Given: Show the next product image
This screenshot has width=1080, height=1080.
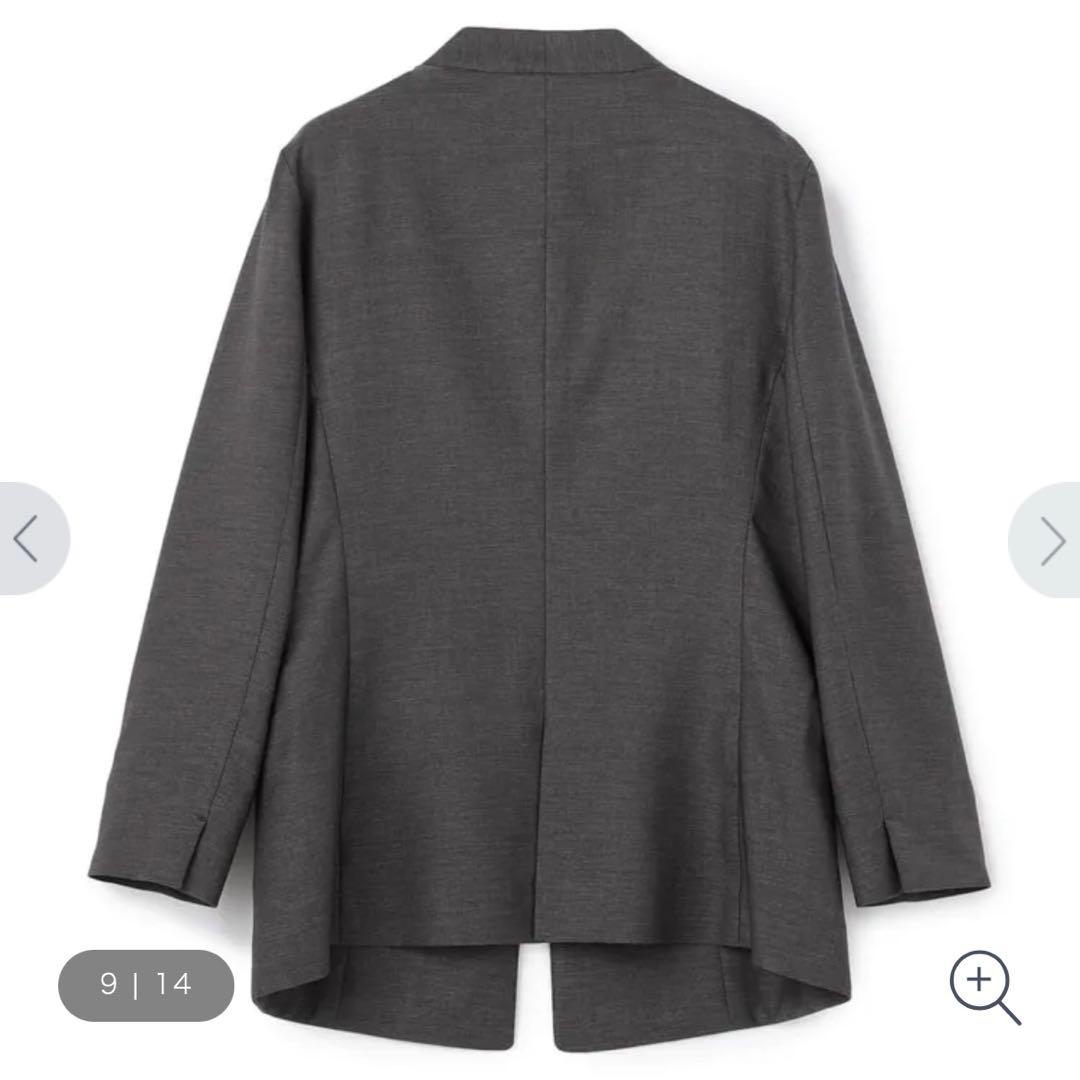Looking at the screenshot, I should click(x=1050, y=541).
